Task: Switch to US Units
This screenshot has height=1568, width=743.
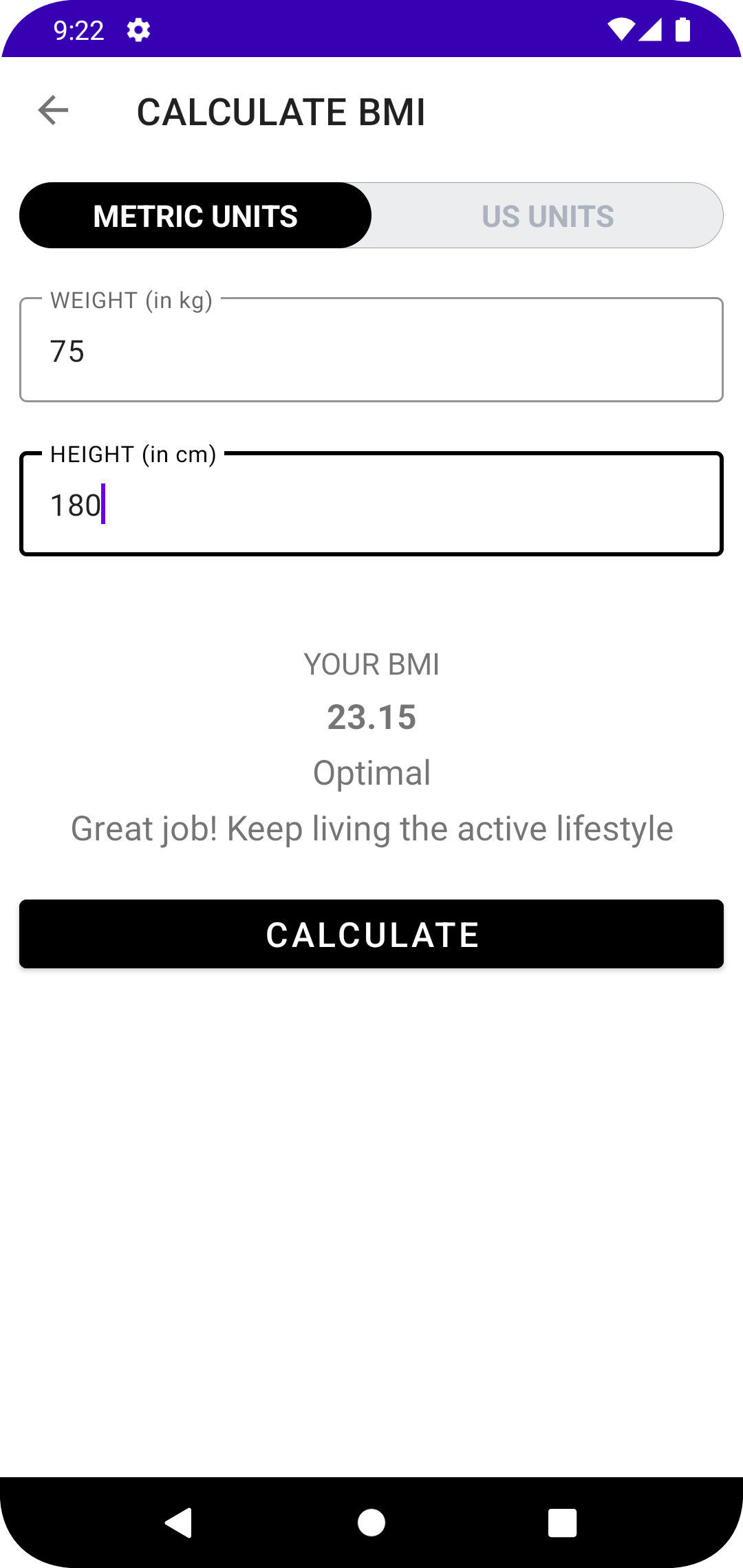Action: click(547, 216)
